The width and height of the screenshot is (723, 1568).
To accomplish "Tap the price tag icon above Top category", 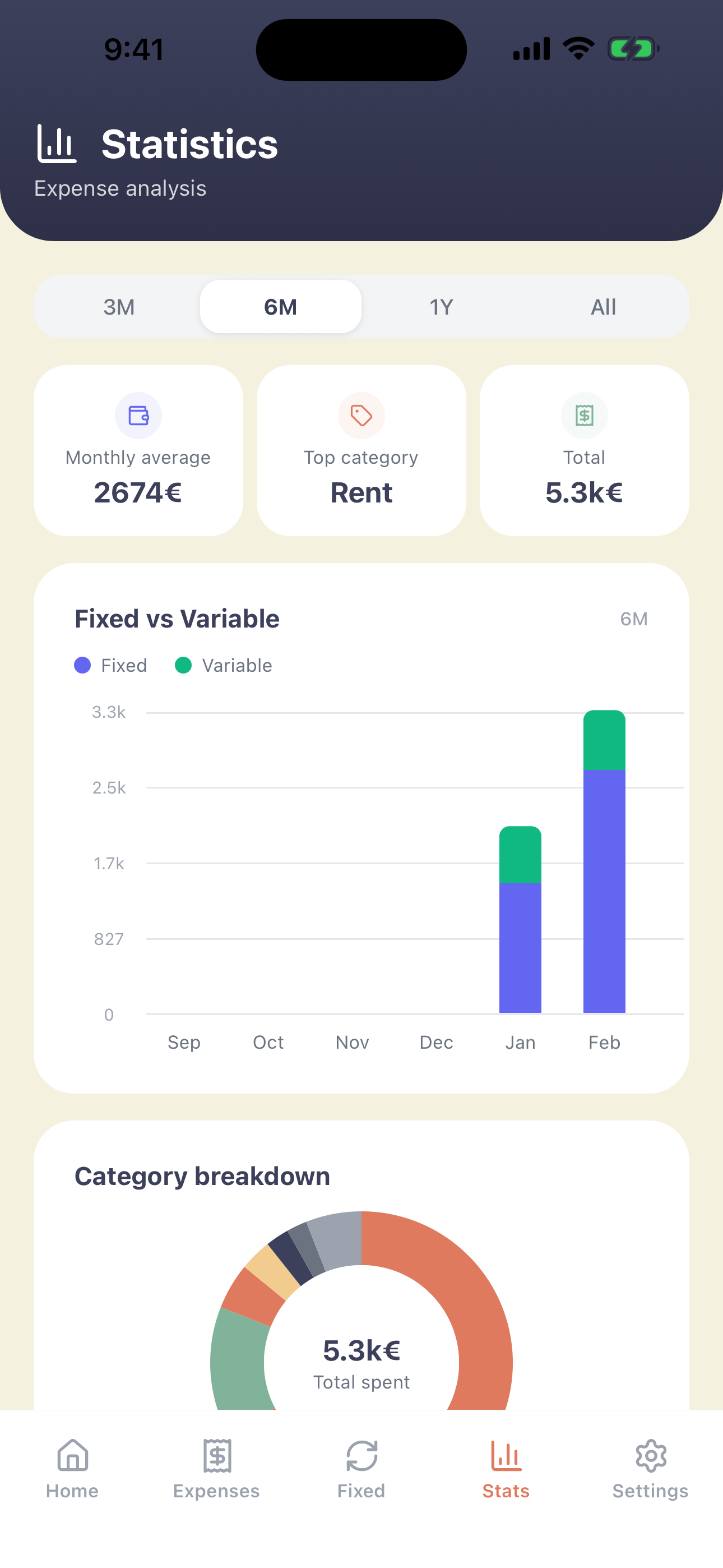I will coord(361,415).
